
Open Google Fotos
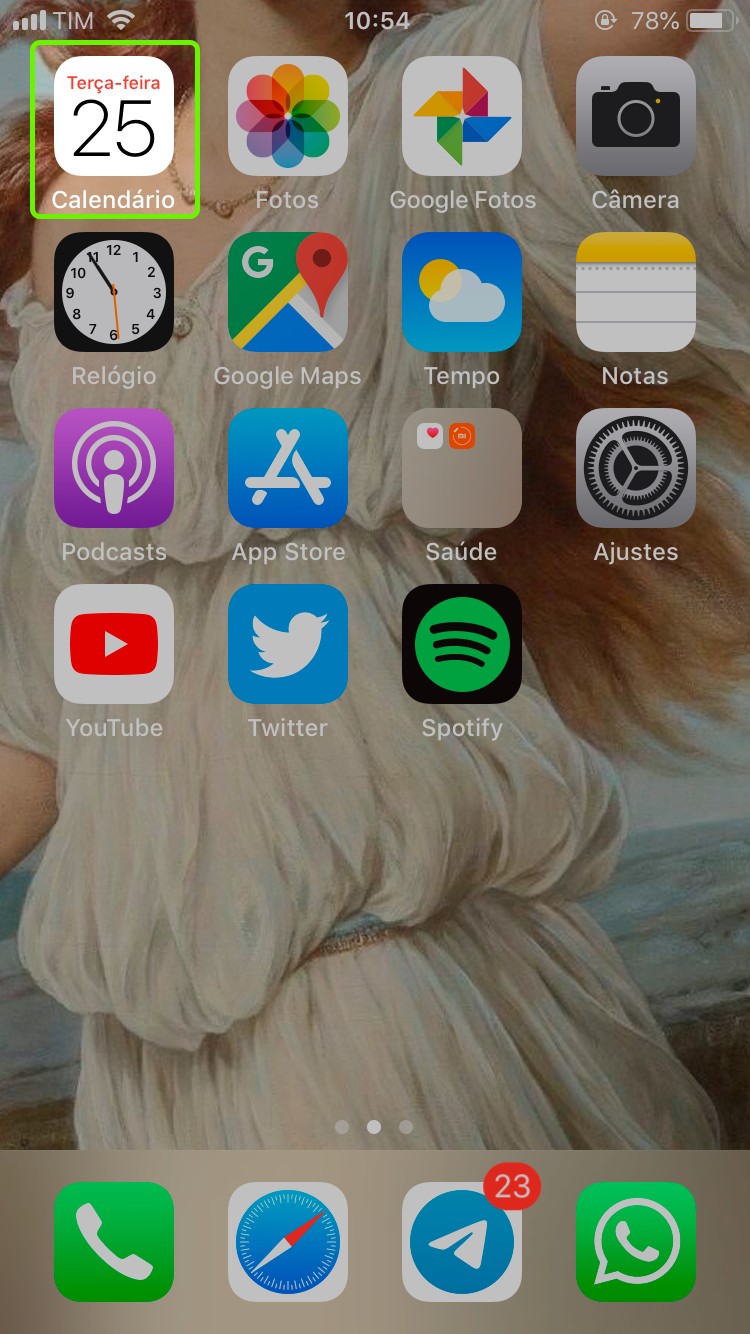click(462, 116)
